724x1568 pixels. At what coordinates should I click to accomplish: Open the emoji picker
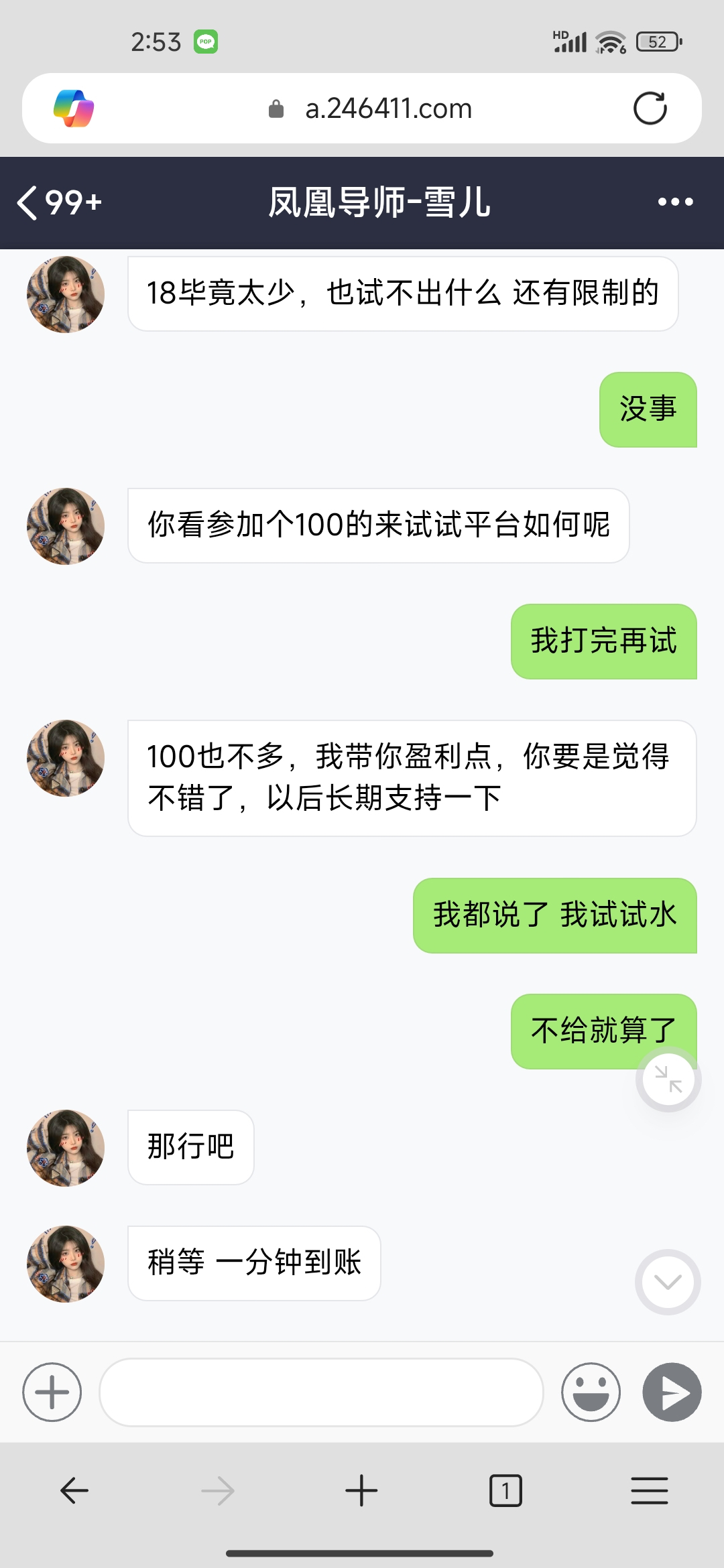[x=591, y=1392]
